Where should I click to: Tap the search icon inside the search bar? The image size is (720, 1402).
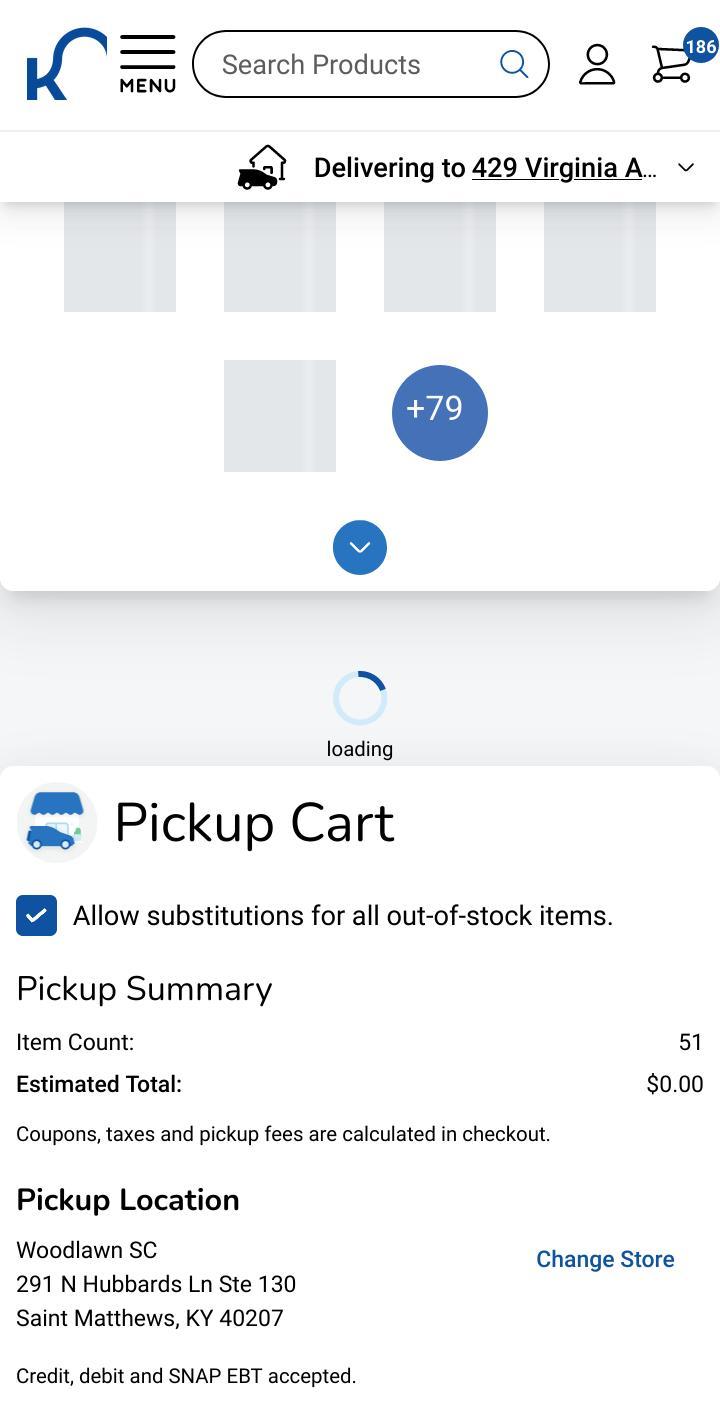click(x=513, y=63)
